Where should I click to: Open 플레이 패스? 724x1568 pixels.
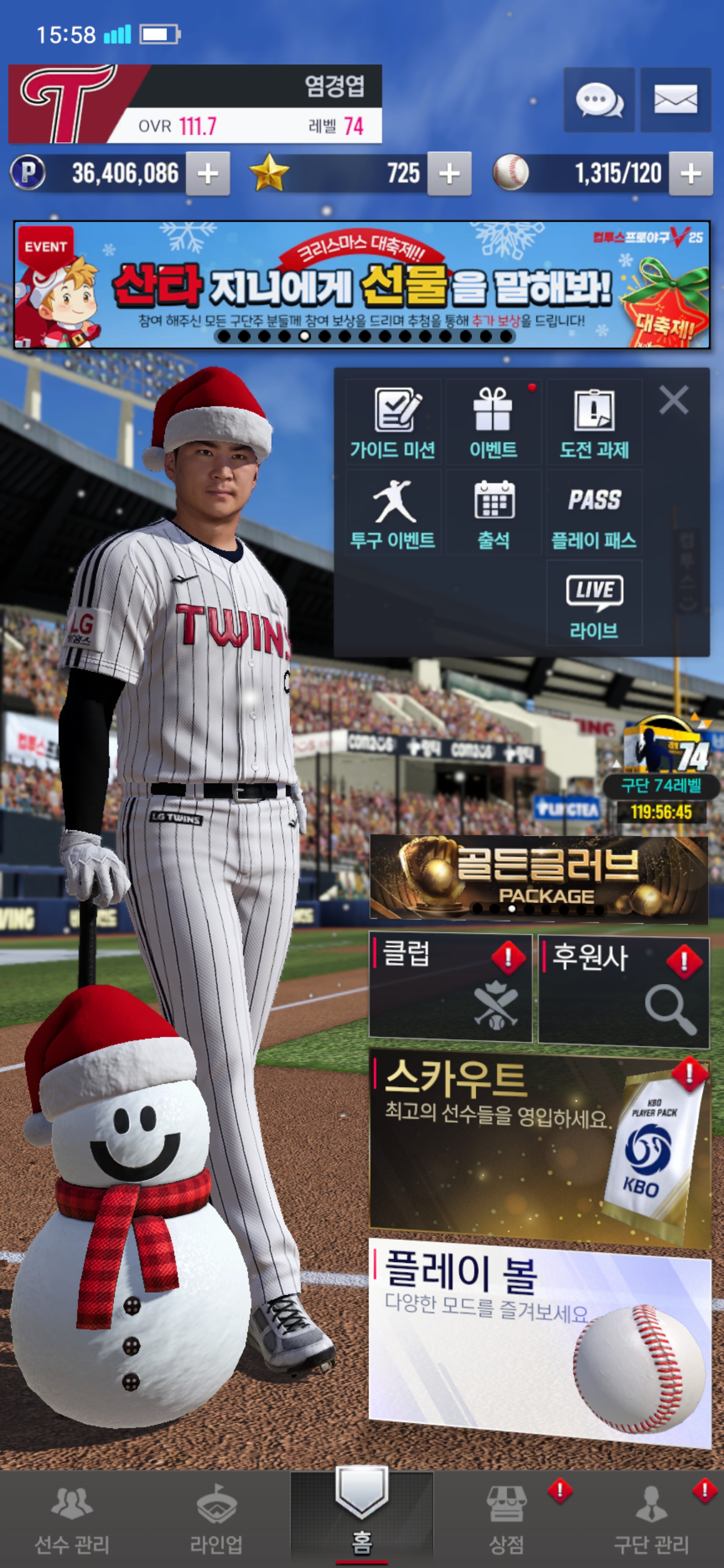click(x=594, y=513)
